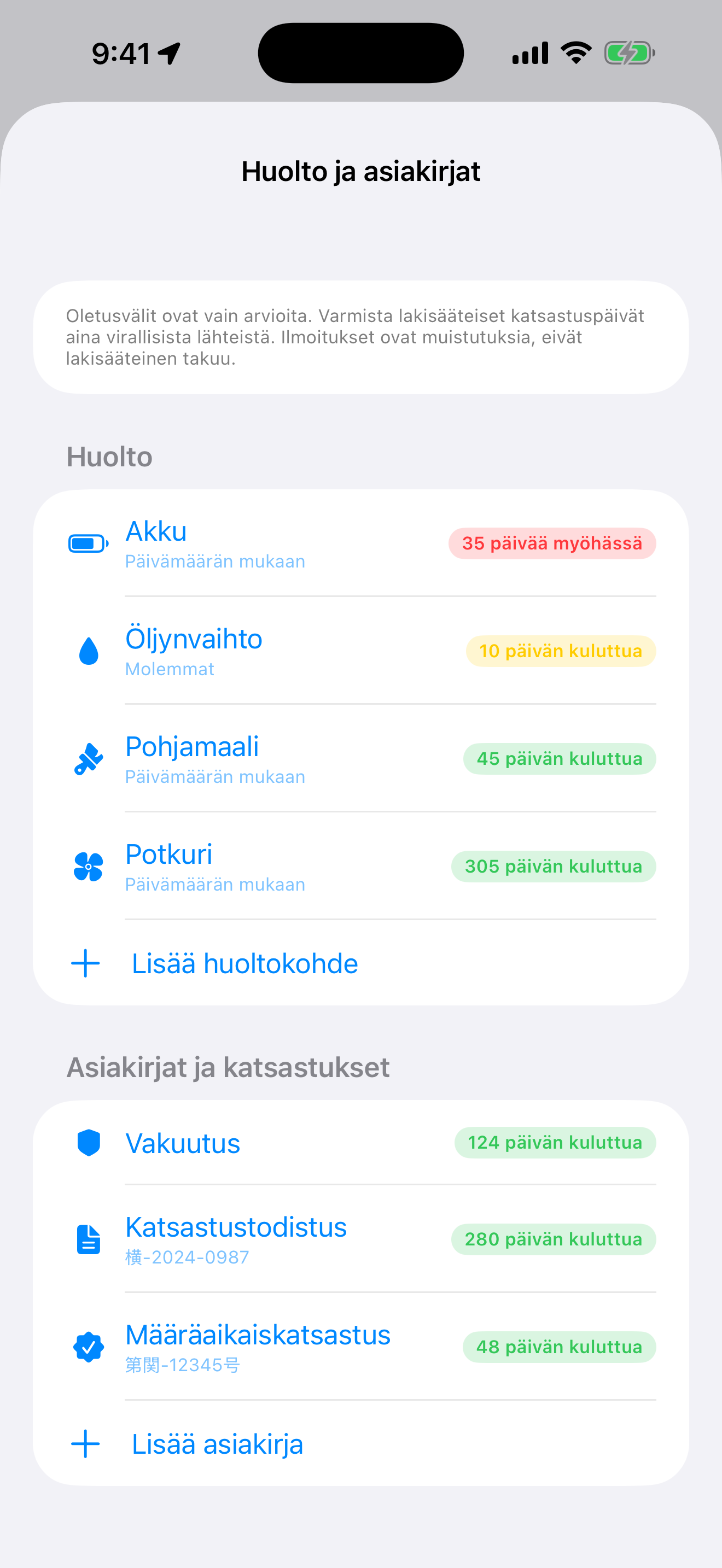Open the Öljynvaihto maintenance row
This screenshot has width=722, height=1568.
pos(361,651)
